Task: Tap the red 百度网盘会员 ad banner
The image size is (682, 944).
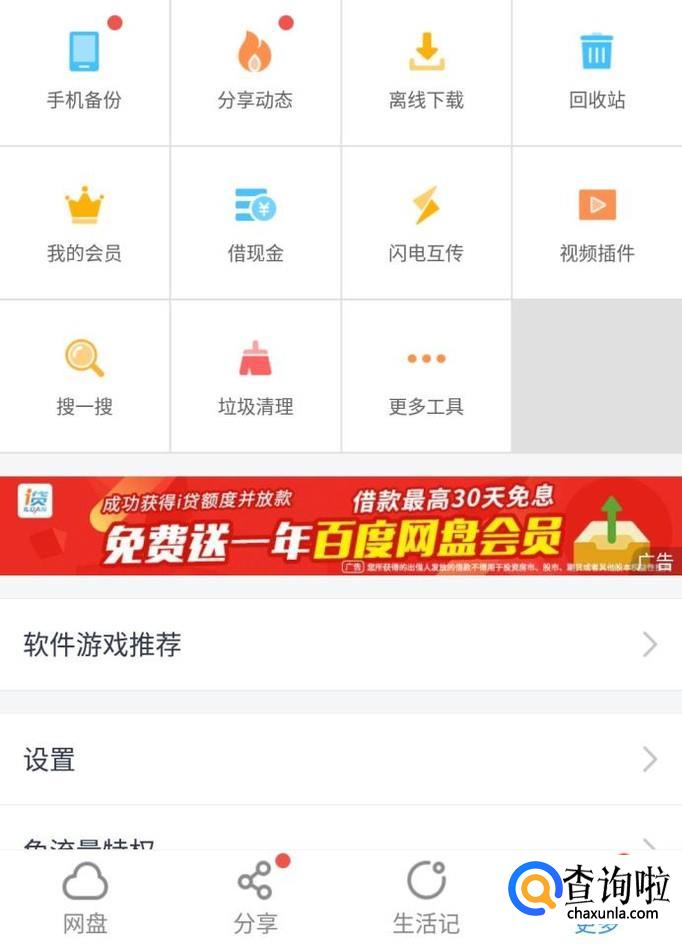Action: pos(341,526)
